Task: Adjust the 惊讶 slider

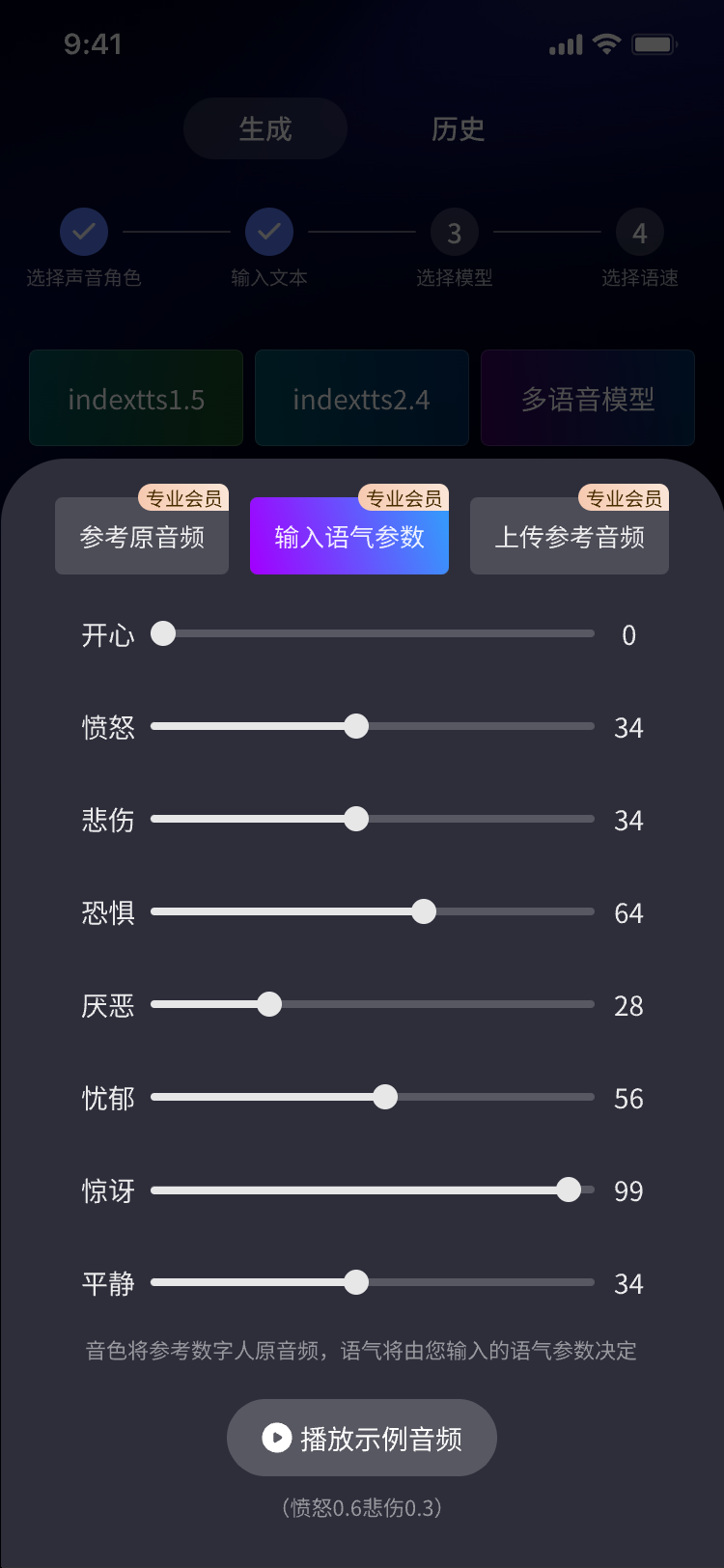Action: 569,1190
